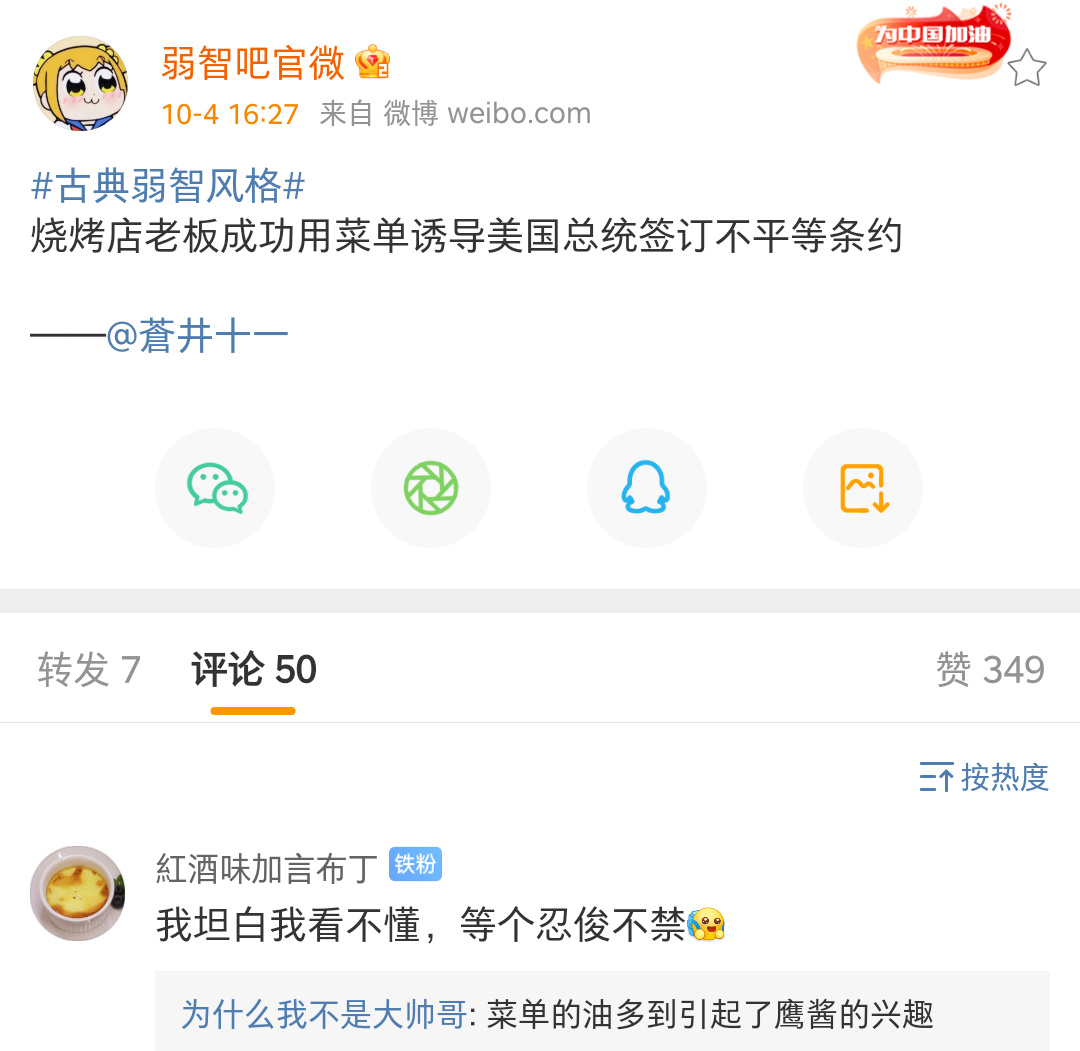View the 赞 349 likes tab
Image resolution: width=1080 pixels, height=1051 pixels.
click(990, 669)
